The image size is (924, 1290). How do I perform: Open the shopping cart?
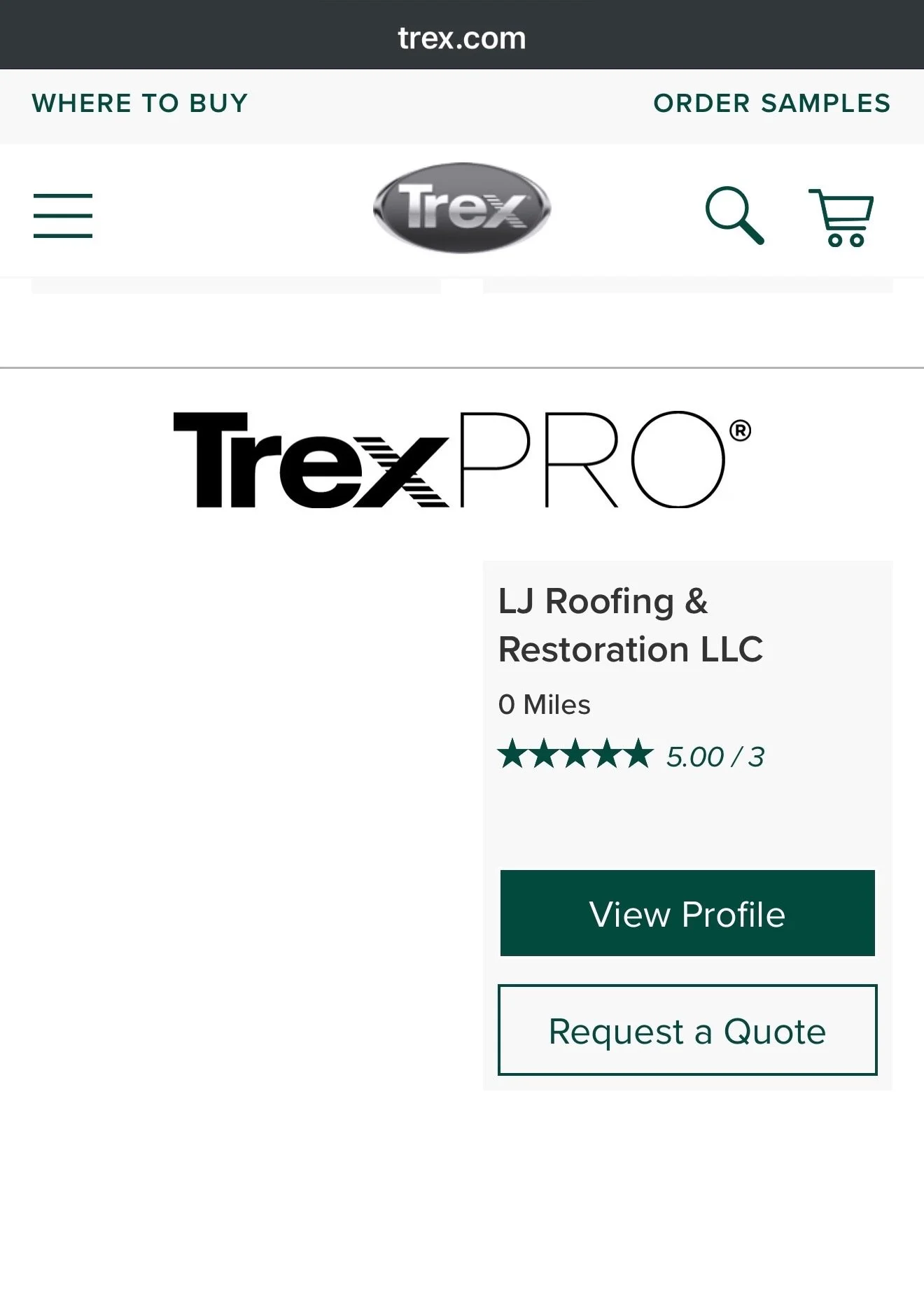[x=841, y=217]
